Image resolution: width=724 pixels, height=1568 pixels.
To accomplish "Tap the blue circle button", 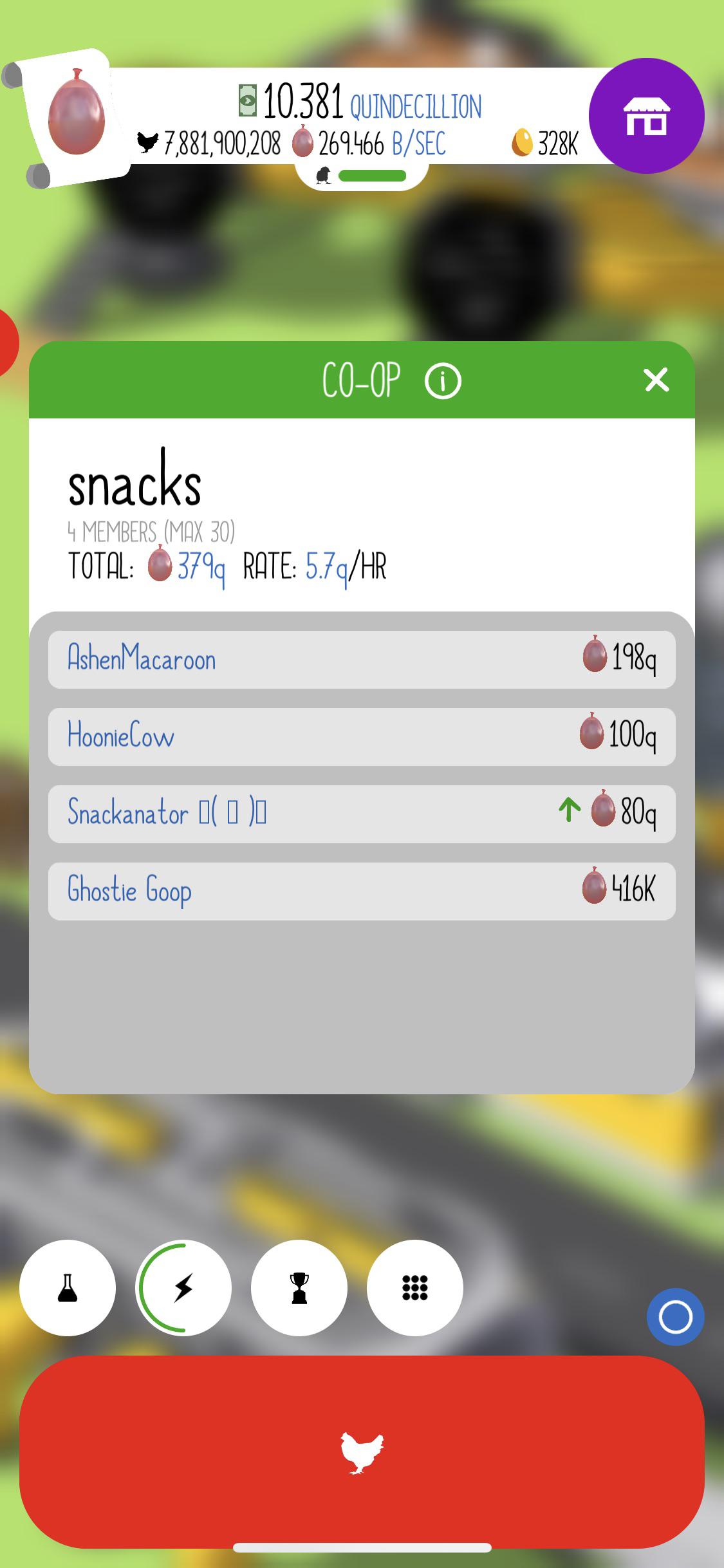I will tap(675, 1317).
